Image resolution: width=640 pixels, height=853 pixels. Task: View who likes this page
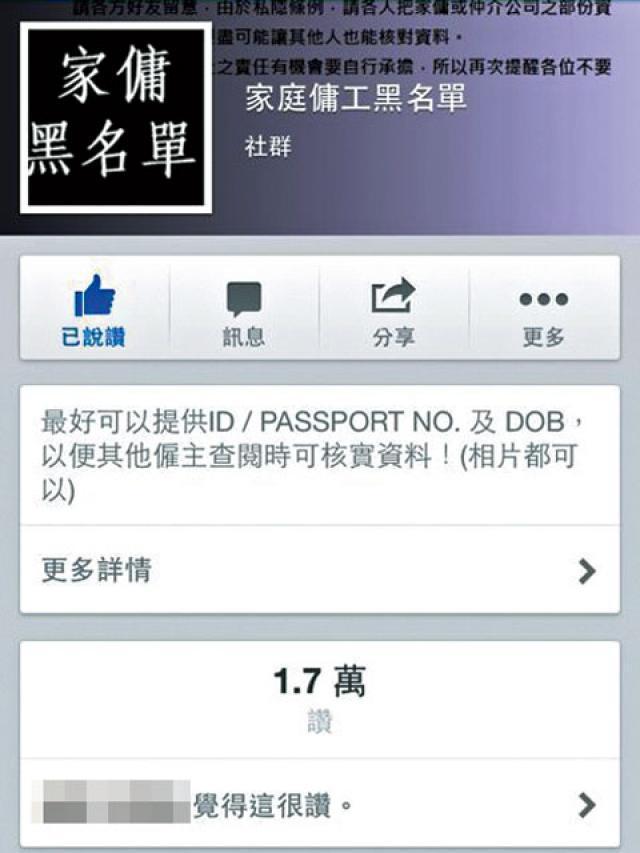319,803
